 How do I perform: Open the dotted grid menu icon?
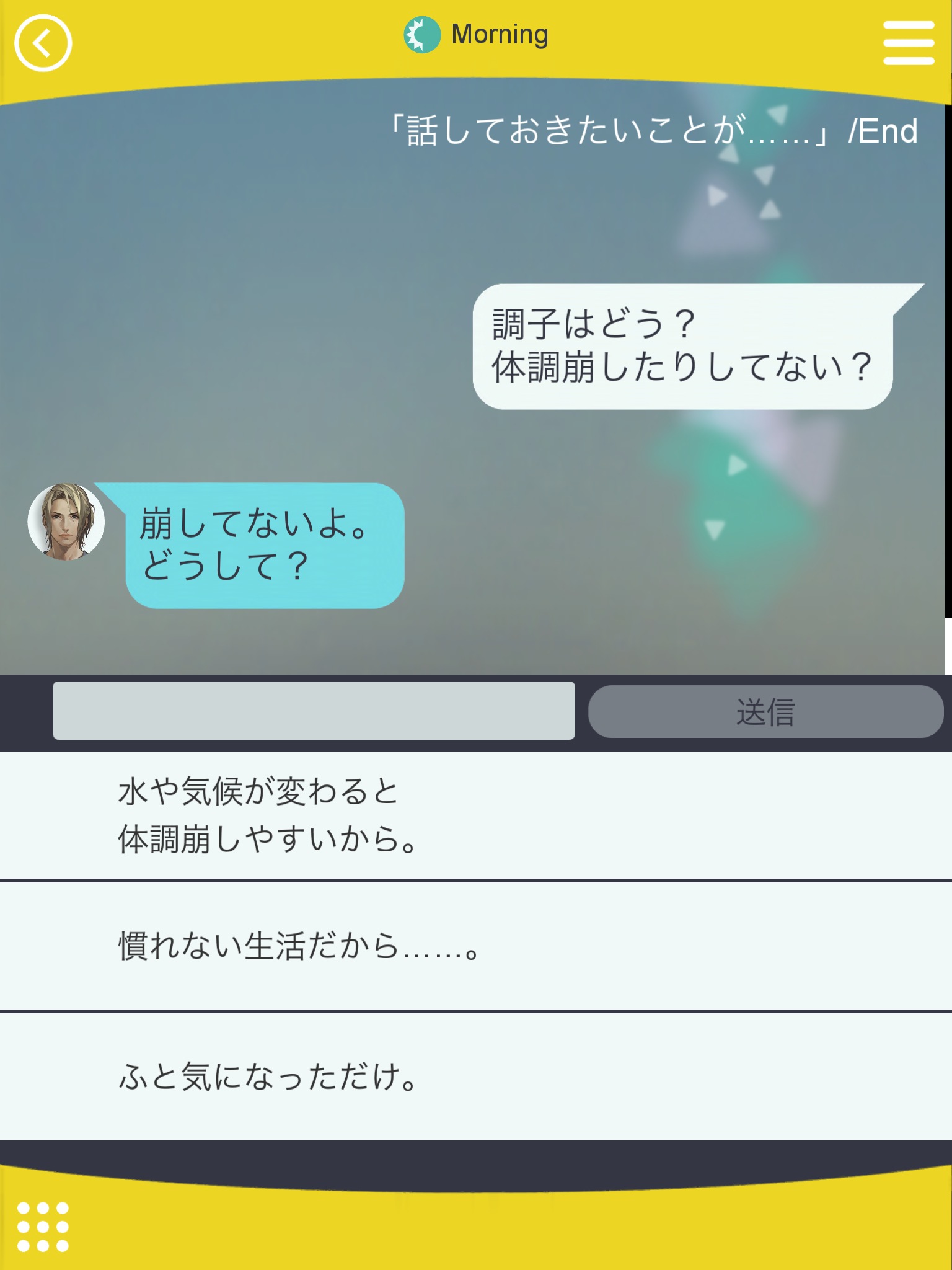tap(43, 1227)
